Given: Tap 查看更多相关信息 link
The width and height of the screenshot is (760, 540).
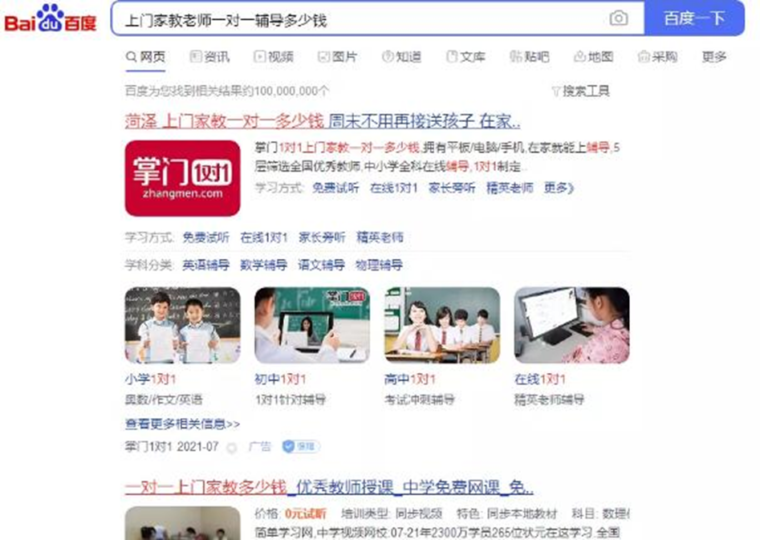Looking at the screenshot, I should point(182,424).
